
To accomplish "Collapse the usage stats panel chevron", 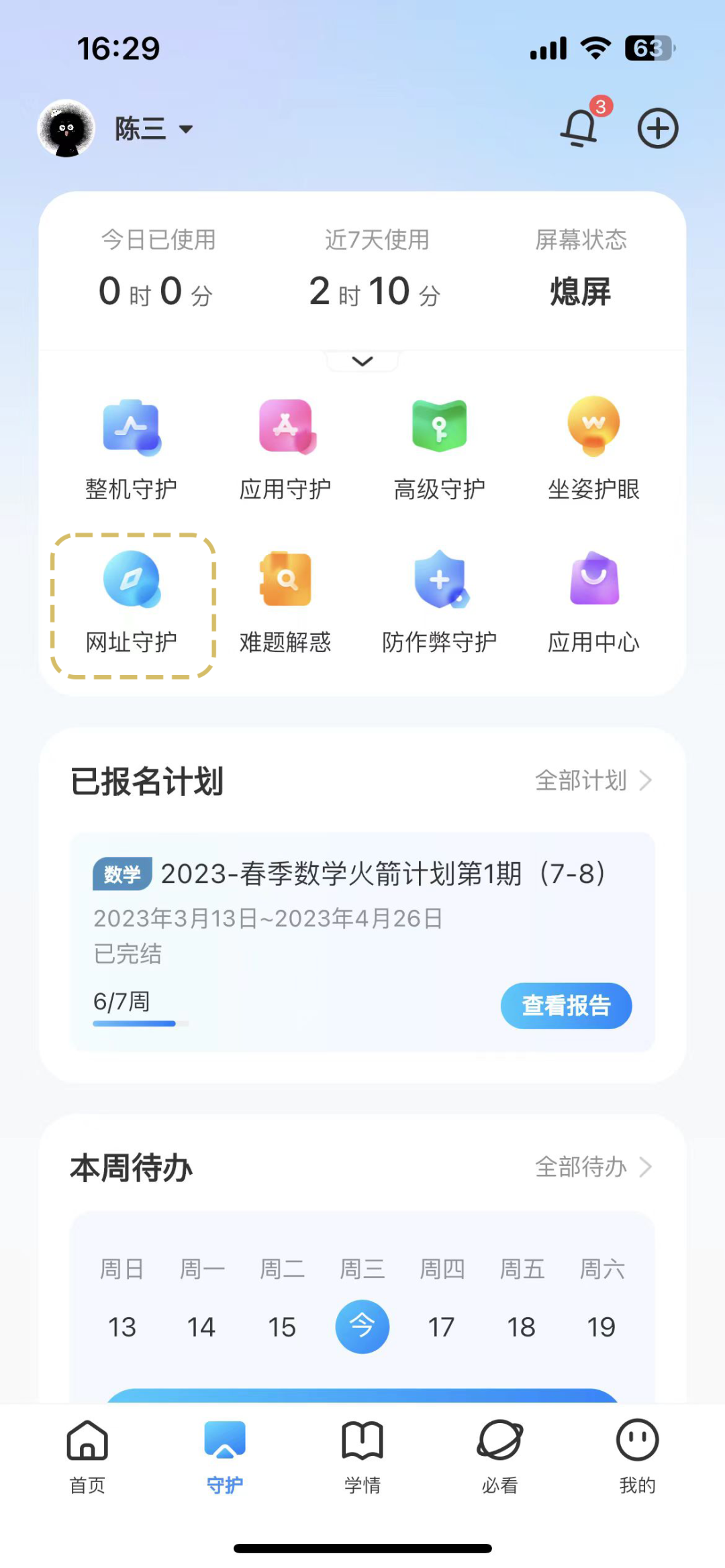I will pos(362,361).
